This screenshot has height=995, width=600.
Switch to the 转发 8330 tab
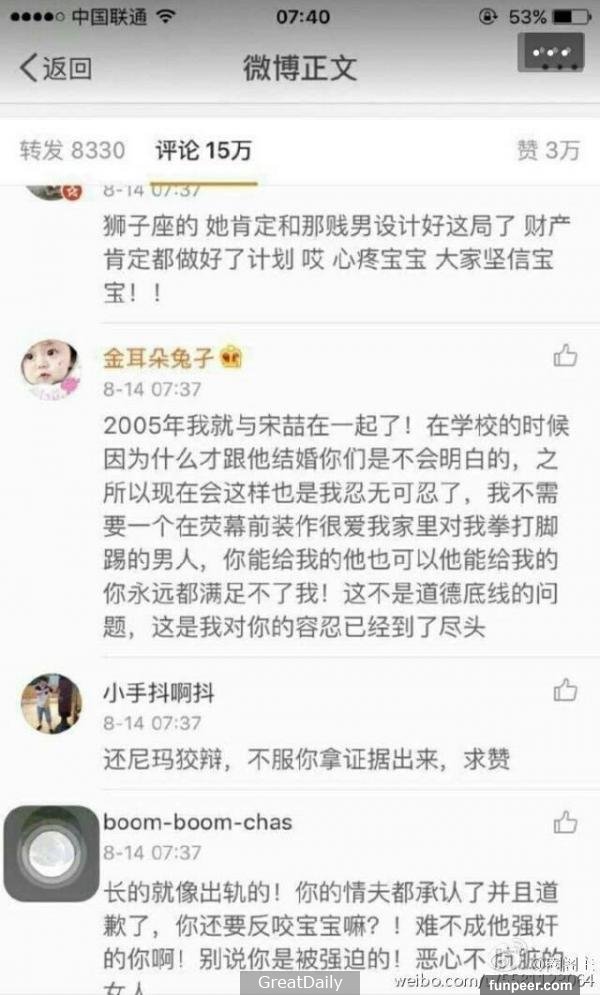pyautogui.click(x=72, y=151)
